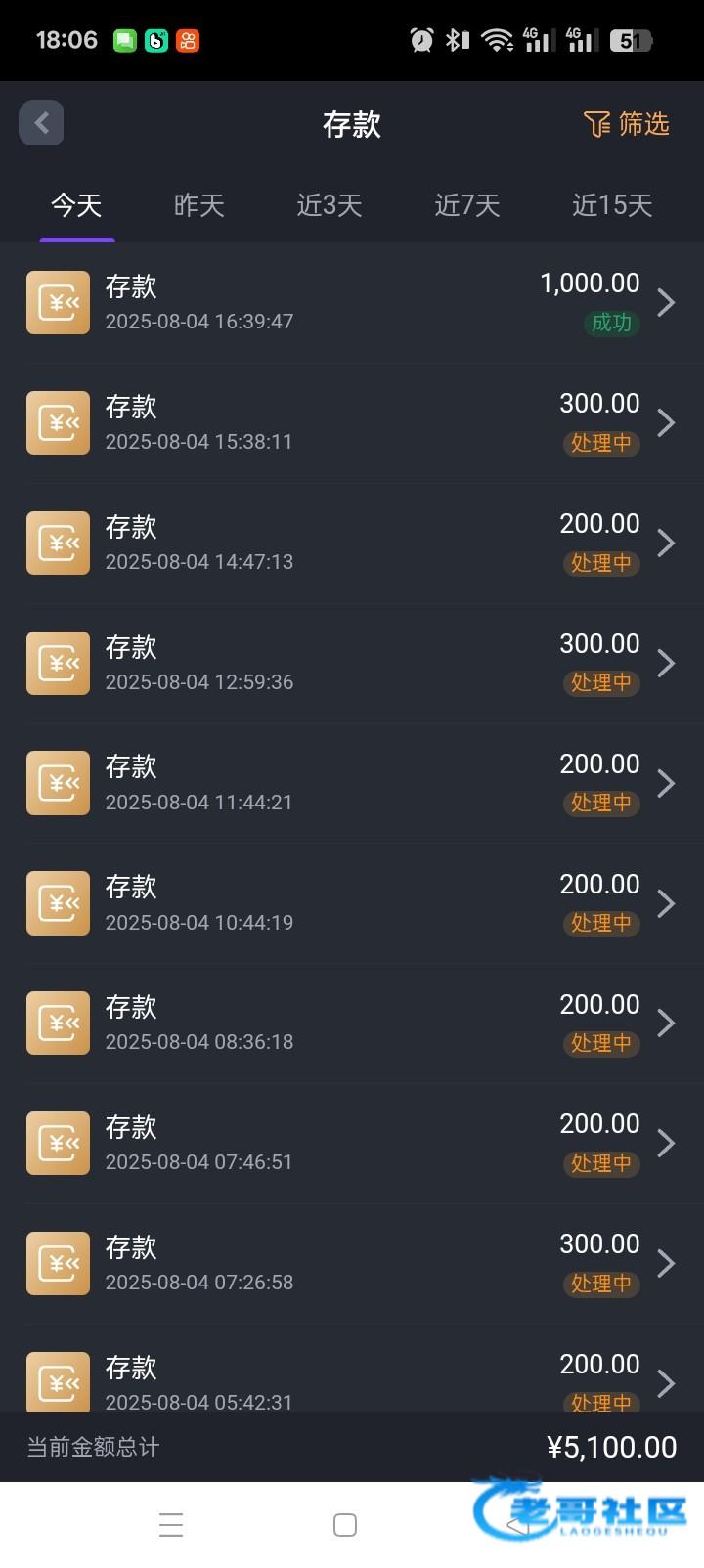Image resolution: width=704 pixels, height=1568 pixels.
Task: Open the deposit made at 15:38:11
Action: pos(352,423)
